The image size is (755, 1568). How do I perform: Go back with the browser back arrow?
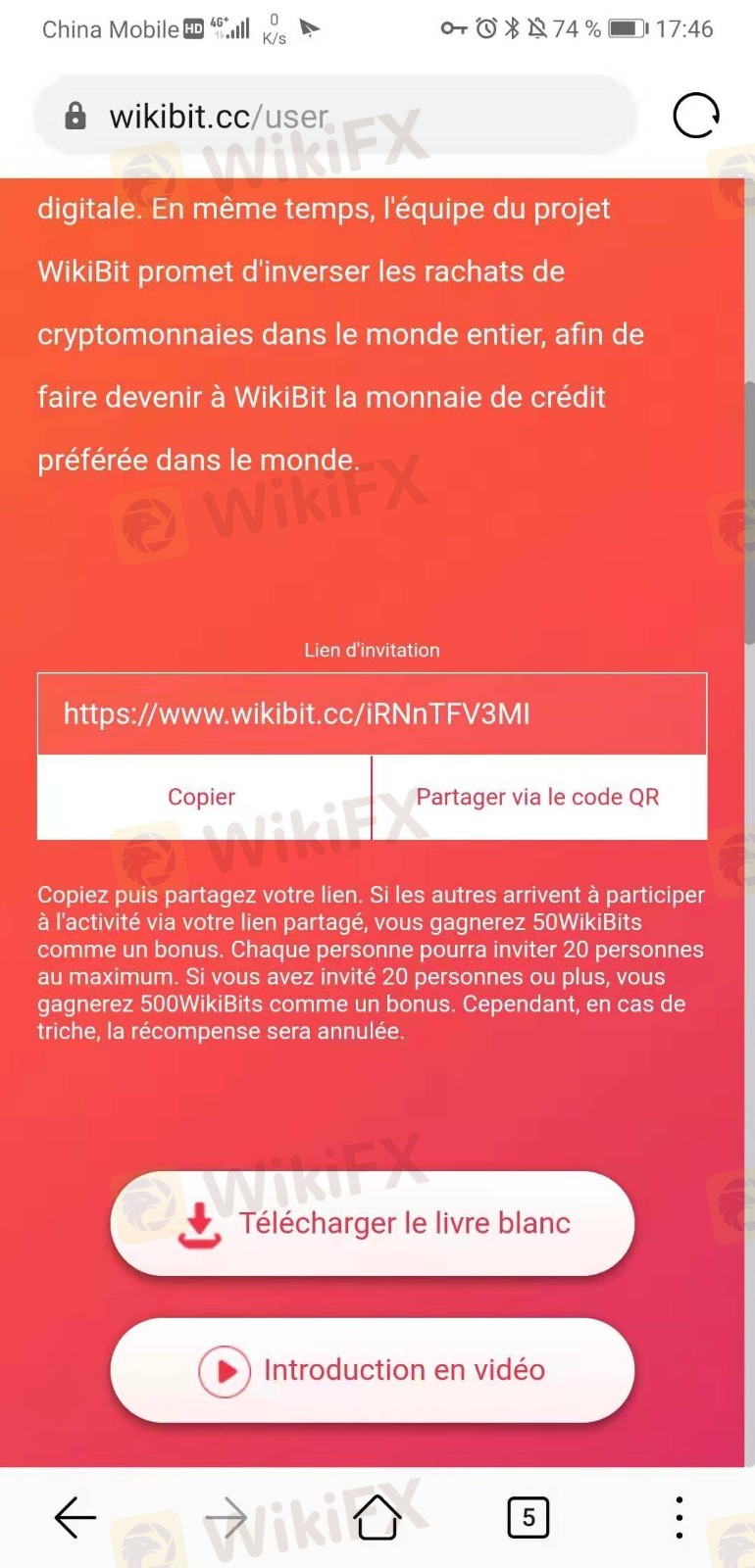click(x=75, y=1517)
